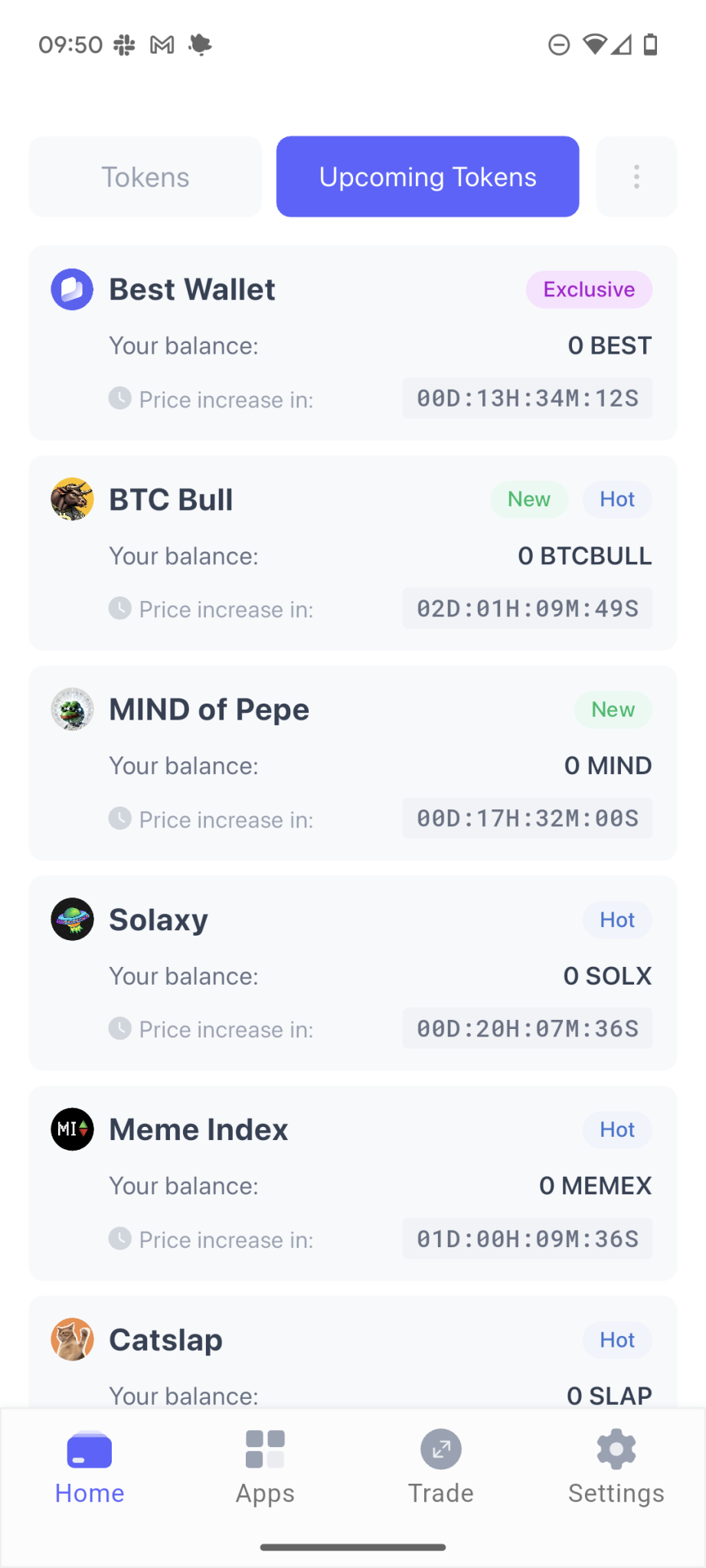Click the New badge on MIND of Pepe
This screenshot has width=706, height=1568.
(x=613, y=710)
